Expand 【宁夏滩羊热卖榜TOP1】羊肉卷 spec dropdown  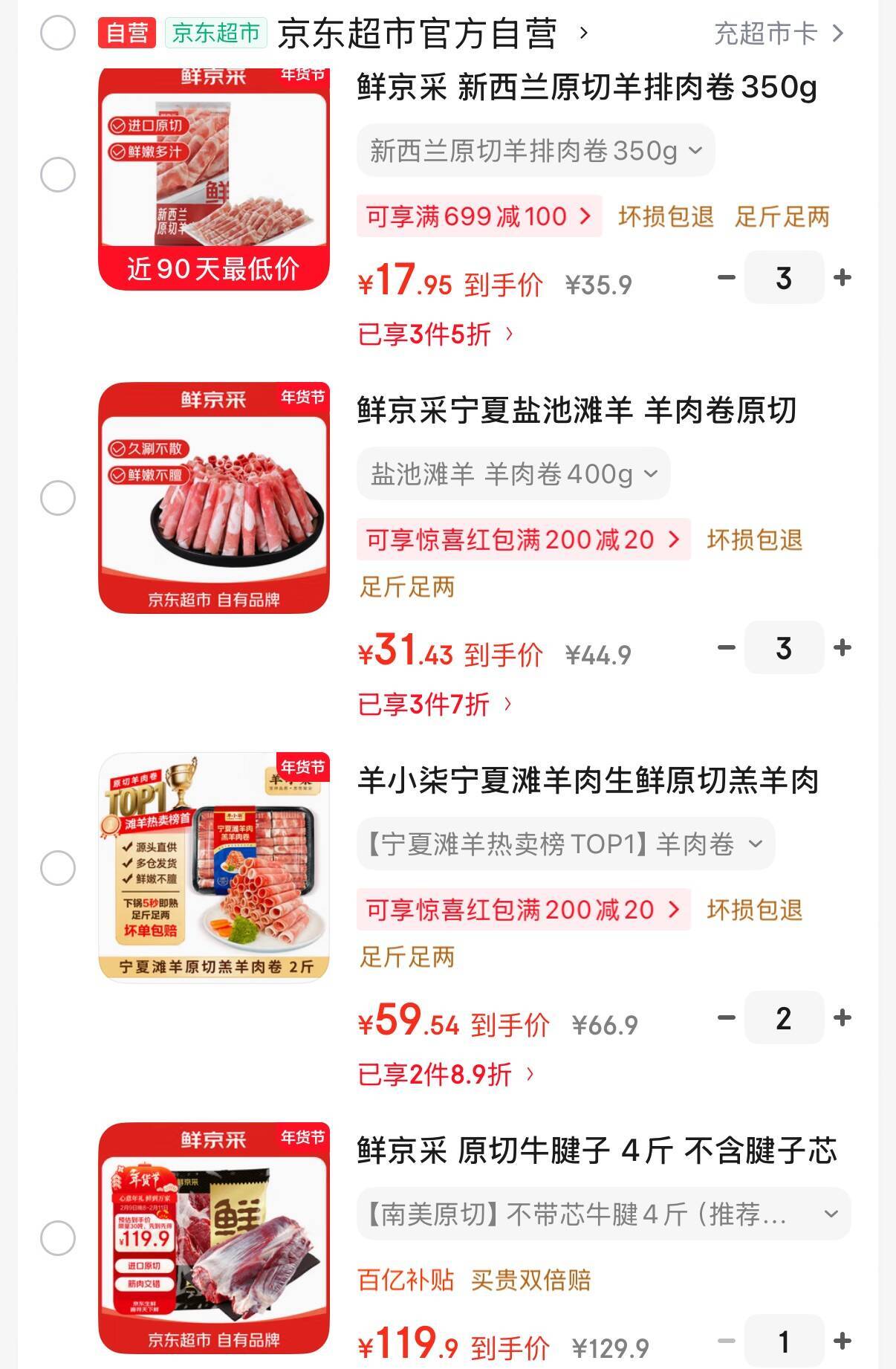(x=565, y=844)
